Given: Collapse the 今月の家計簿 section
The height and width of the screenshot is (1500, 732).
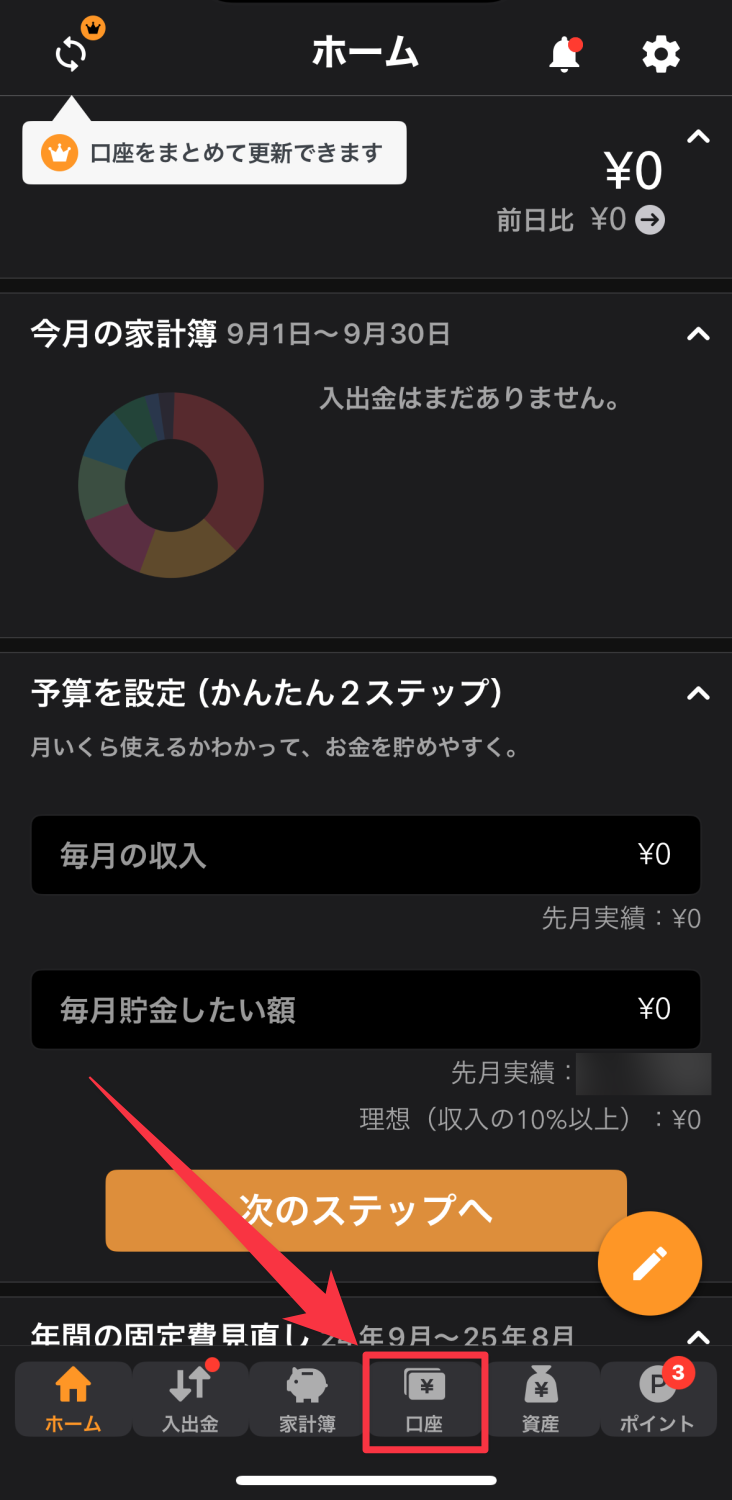Looking at the screenshot, I should click(x=698, y=334).
